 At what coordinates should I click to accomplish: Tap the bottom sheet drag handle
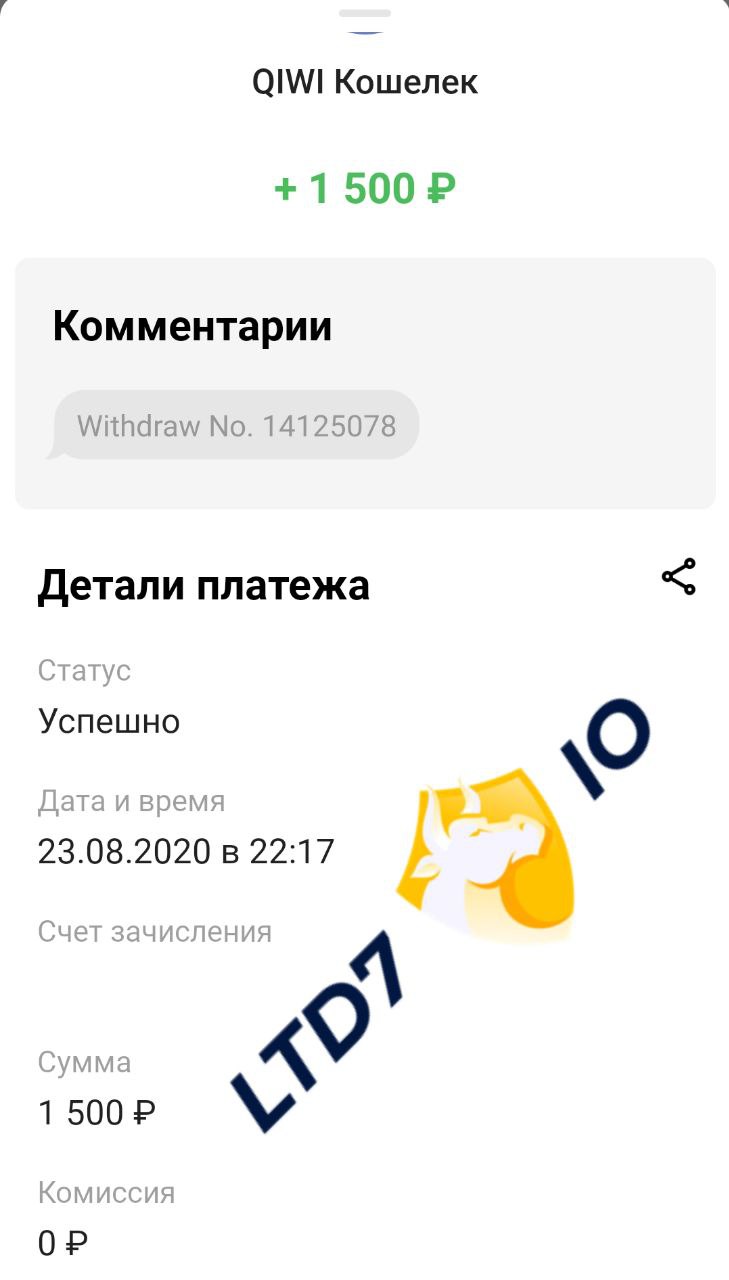tap(364, 13)
